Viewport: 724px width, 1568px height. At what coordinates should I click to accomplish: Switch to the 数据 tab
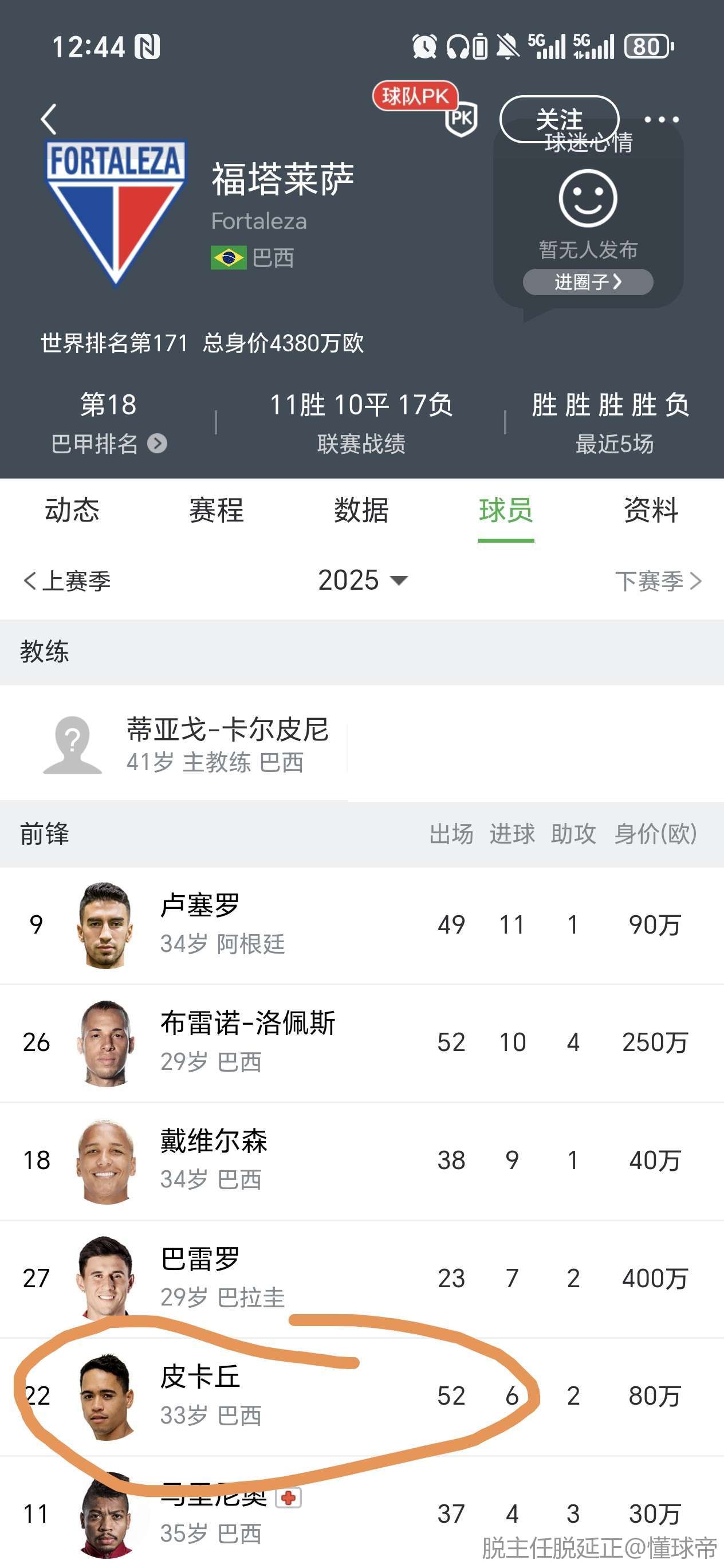point(361,510)
